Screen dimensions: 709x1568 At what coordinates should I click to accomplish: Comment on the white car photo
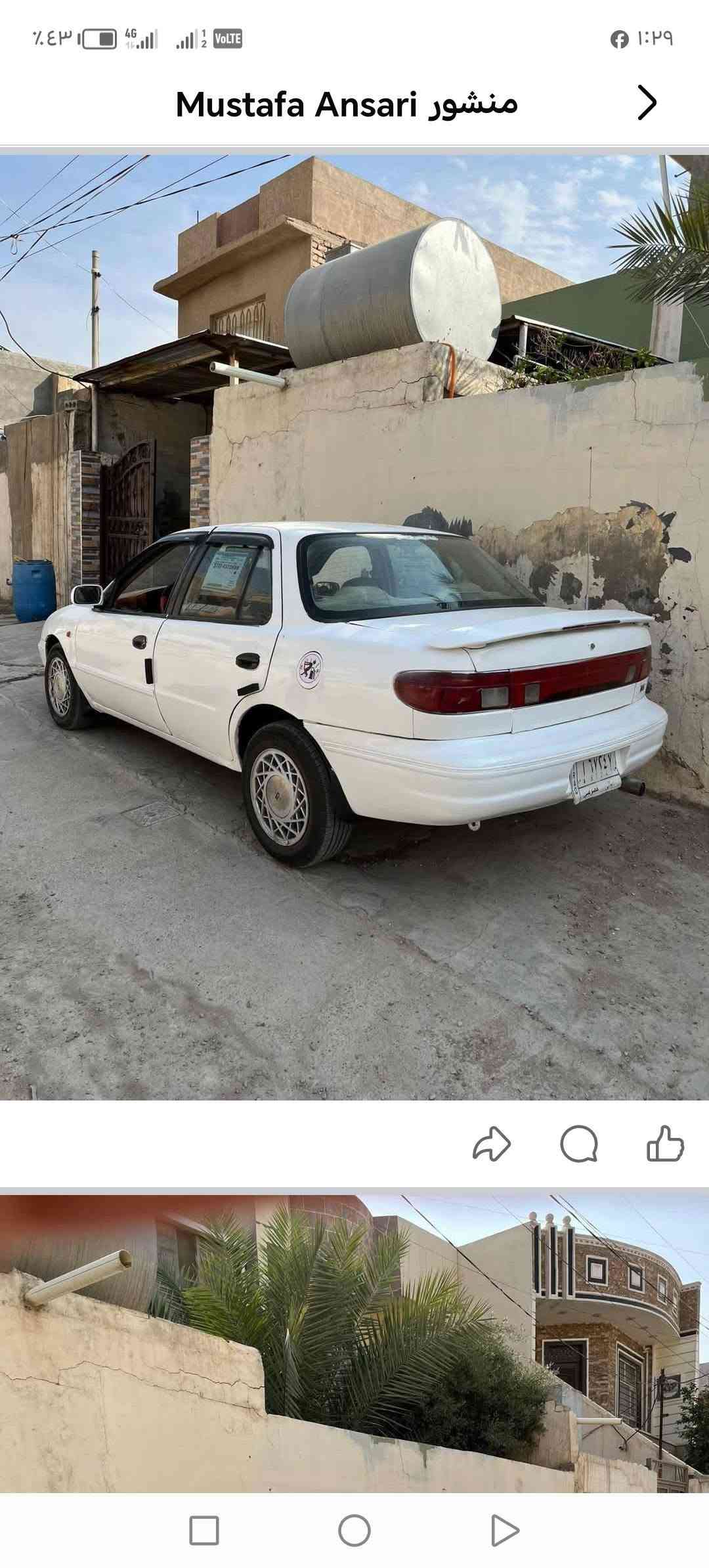579,1144
